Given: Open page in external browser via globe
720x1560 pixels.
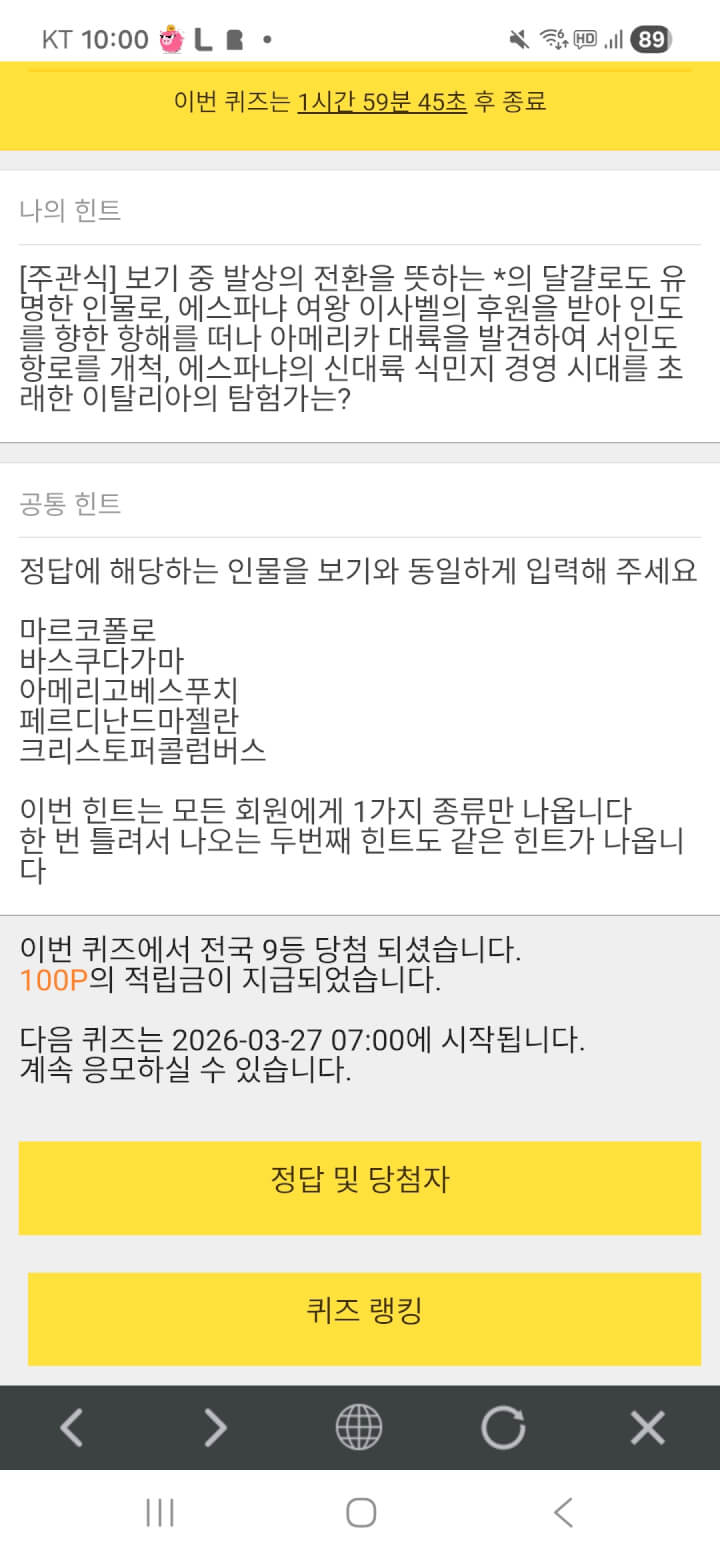Looking at the screenshot, I should (x=359, y=1427).
